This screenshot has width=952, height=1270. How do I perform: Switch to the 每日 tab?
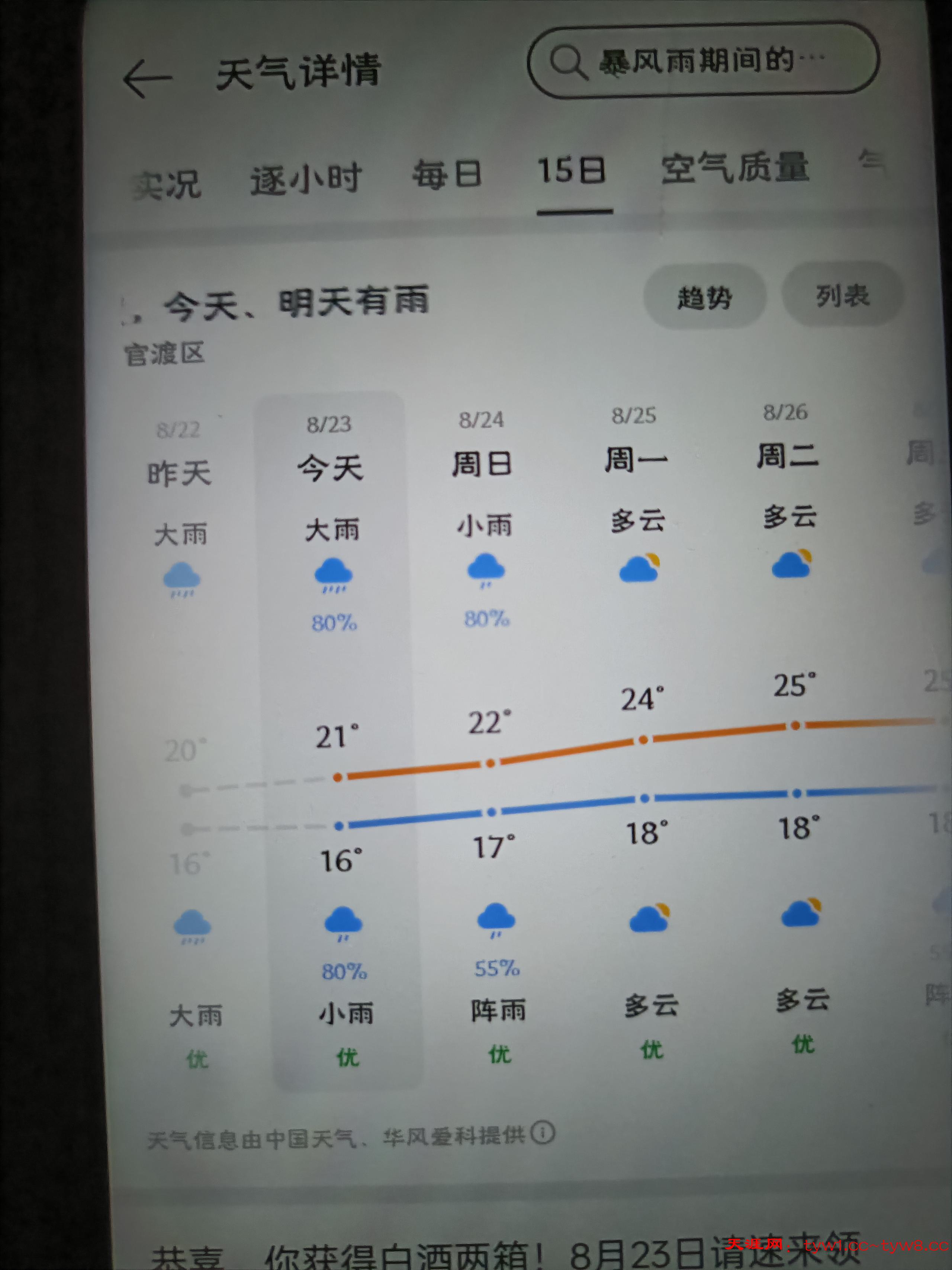[x=447, y=174]
